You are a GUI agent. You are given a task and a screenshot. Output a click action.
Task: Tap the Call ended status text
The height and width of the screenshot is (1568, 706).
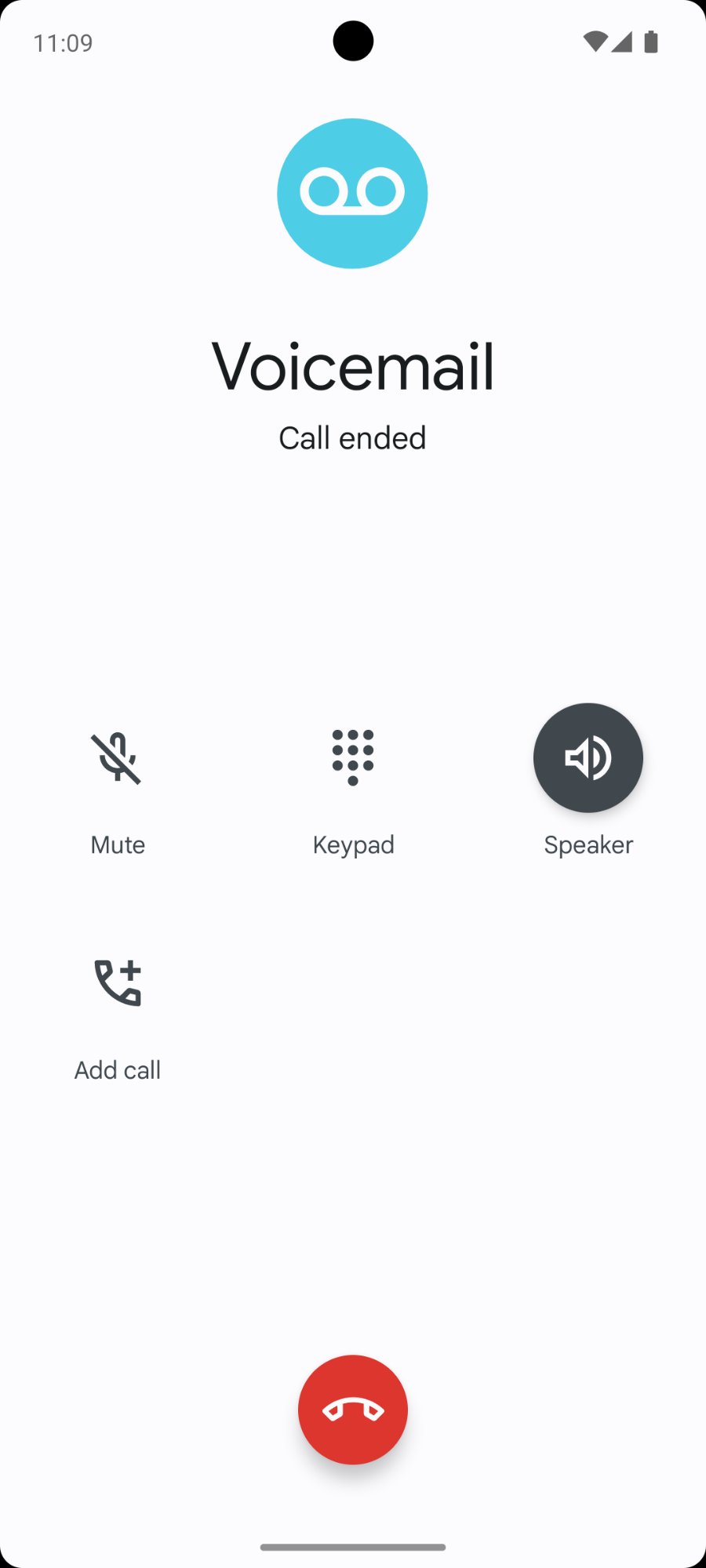353,437
